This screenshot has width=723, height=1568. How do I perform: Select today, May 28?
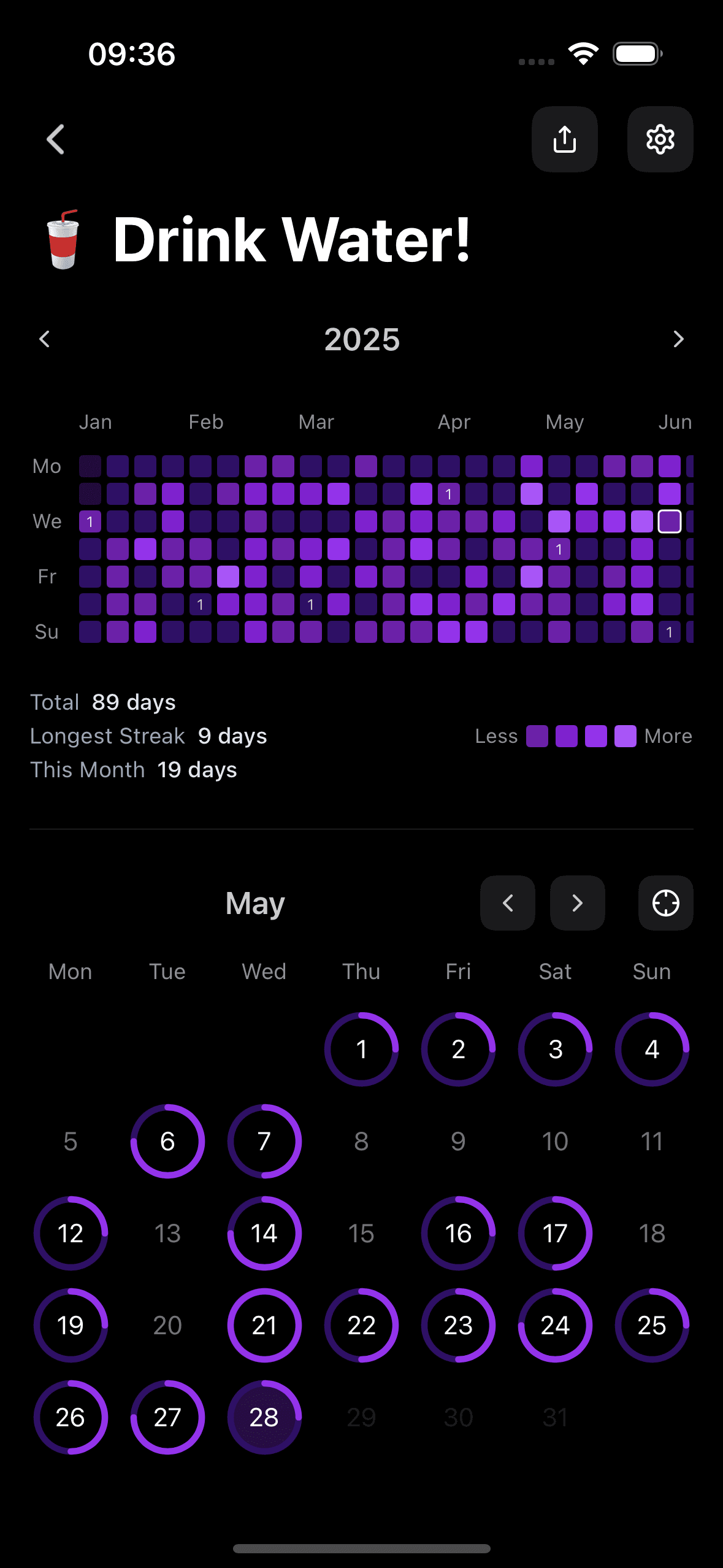click(x=264, y=1417)
